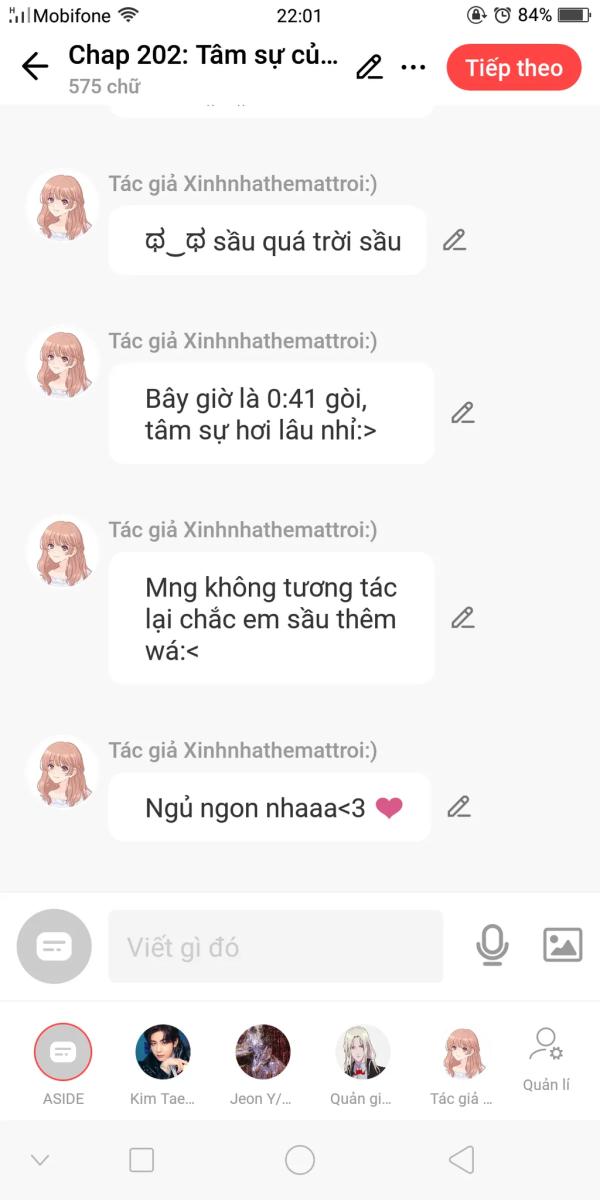Select the ASIDE narrator option
The height and width of the screenshot is (1200, 600).
(x=63, y=1064)
